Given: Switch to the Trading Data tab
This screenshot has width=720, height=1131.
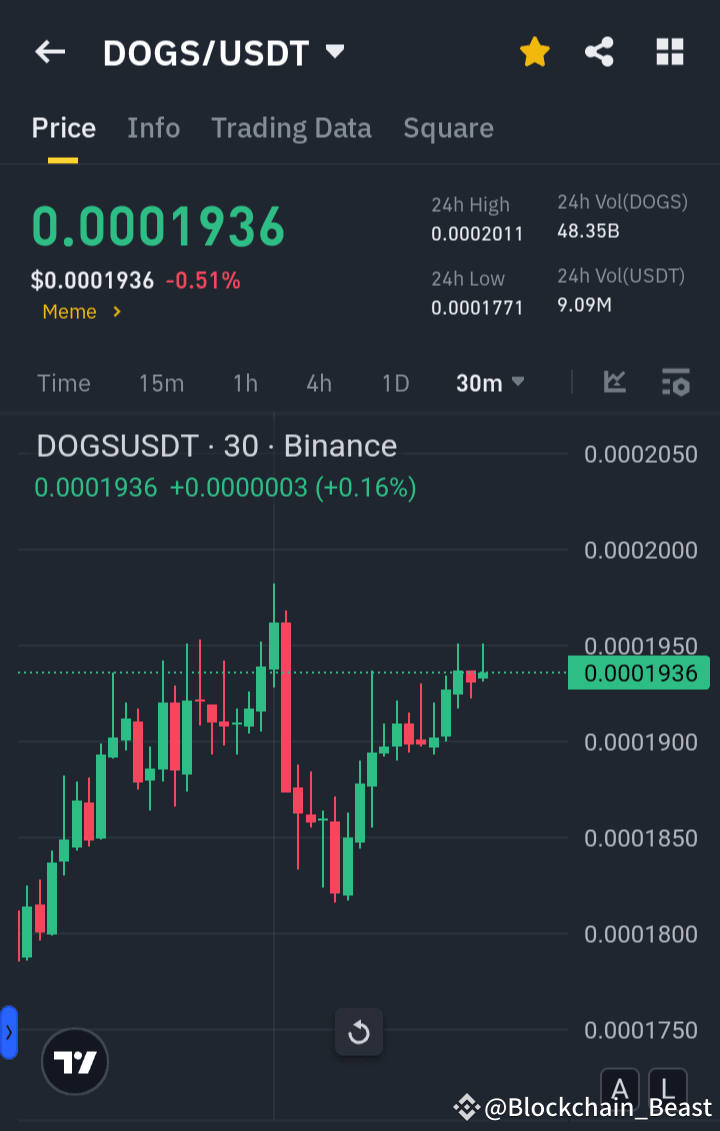Looking at the screenshot, I should click(x=291, y=128).
